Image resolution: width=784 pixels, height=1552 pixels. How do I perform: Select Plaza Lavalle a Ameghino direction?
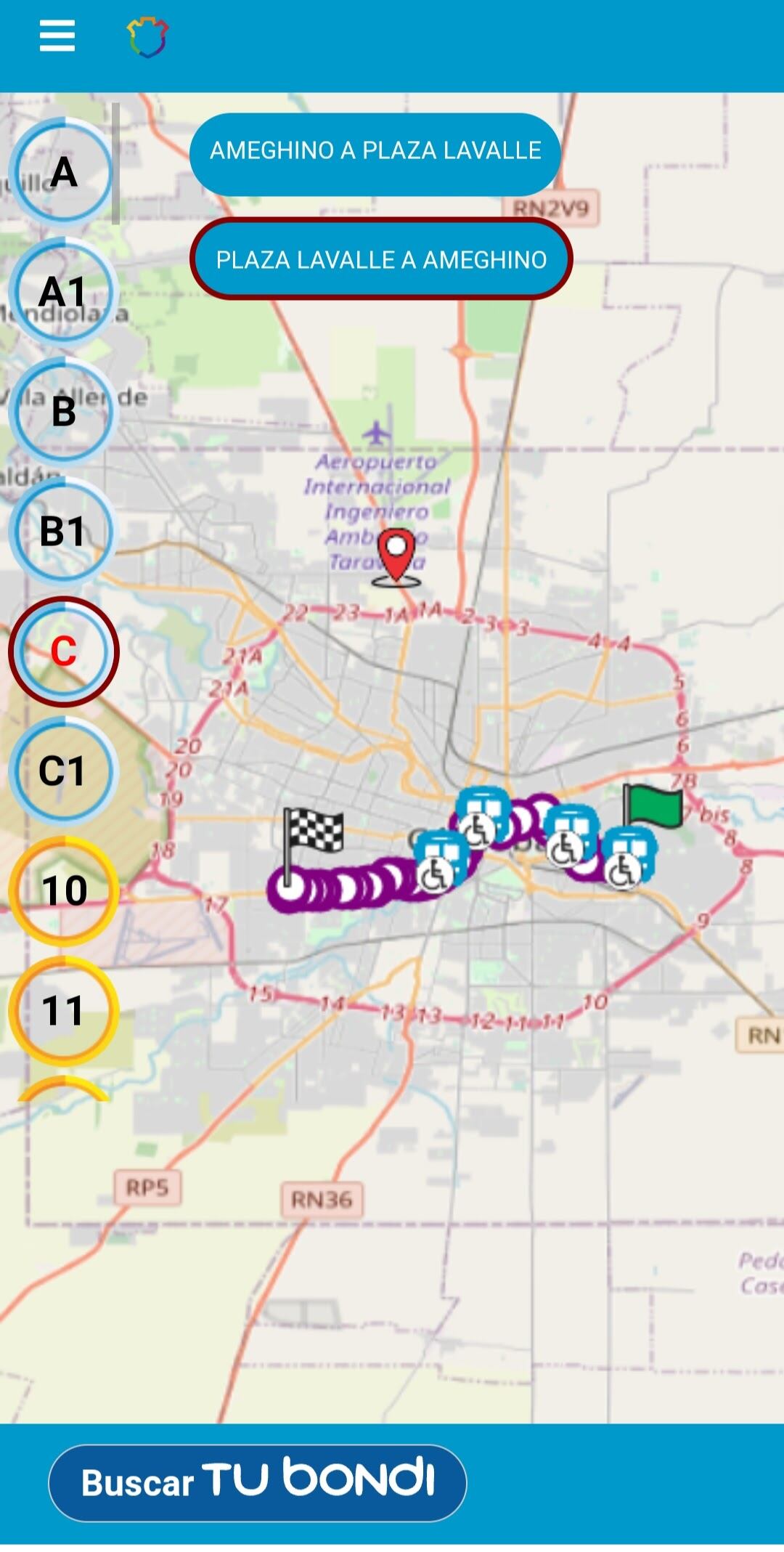coord(381,259)
